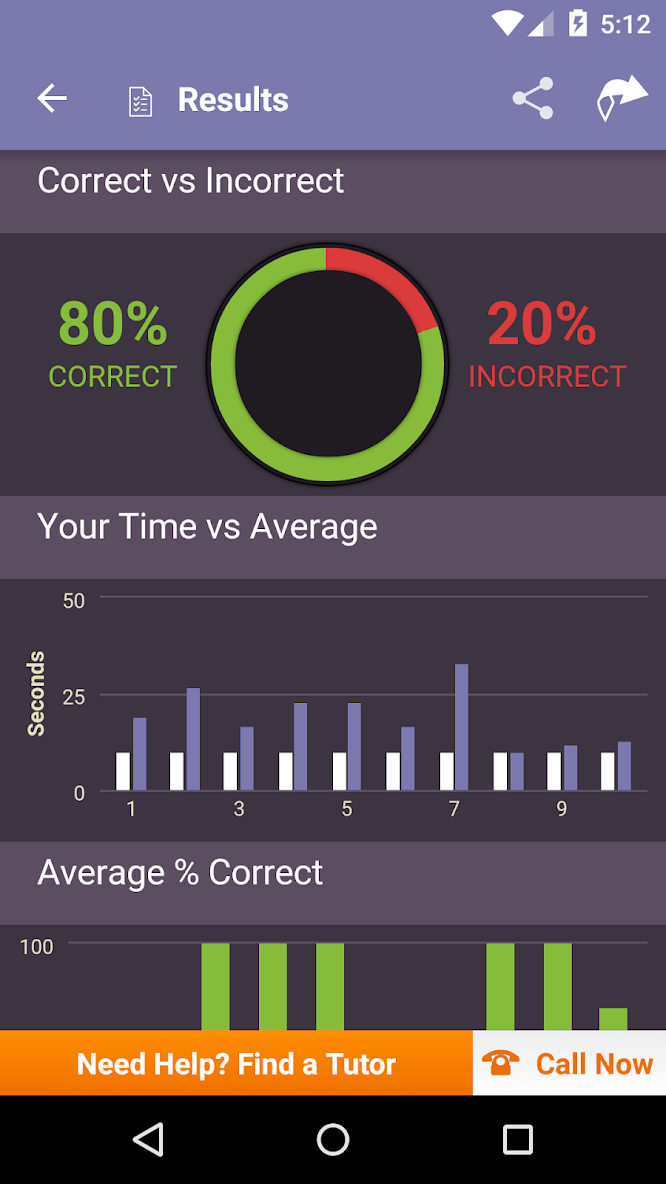This screenshot has height=1184, width=666.
Task: Open Need Help? Find a Tutor banner
Action: pyautogui.click(x=236, y=1063)
